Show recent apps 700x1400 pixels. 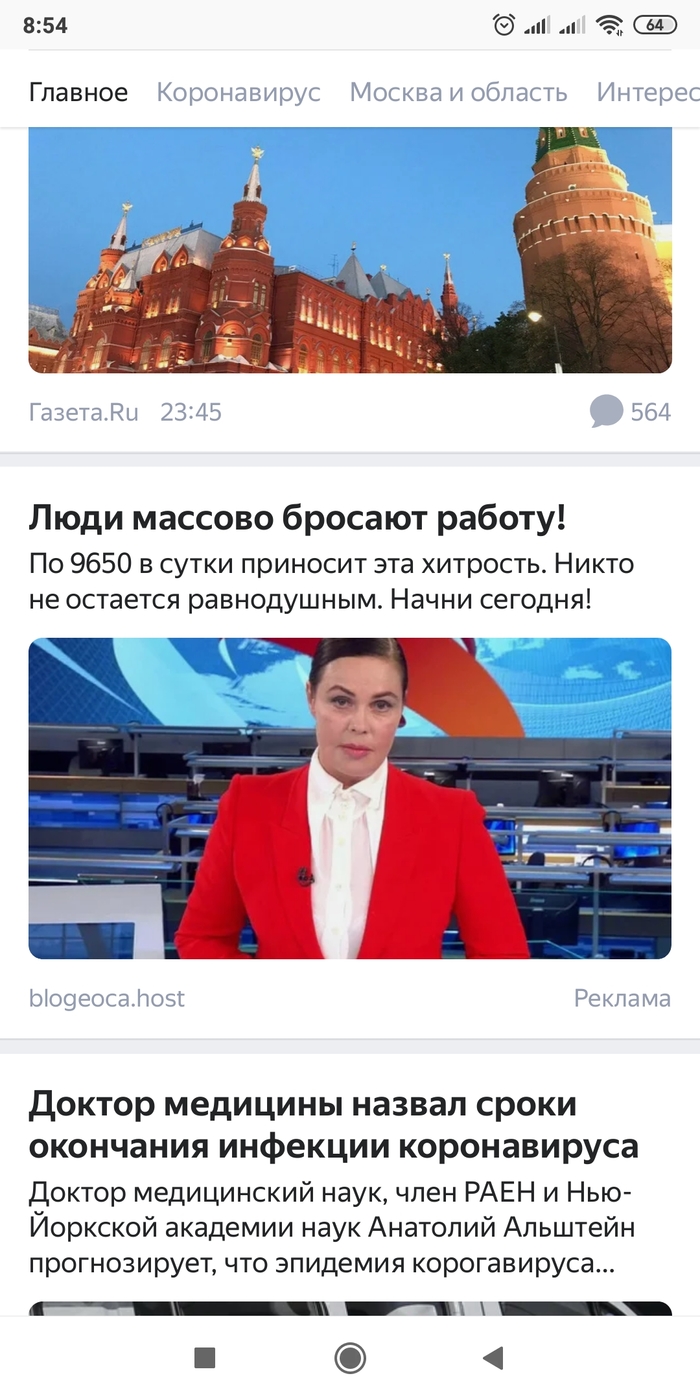click(205, 1357)
